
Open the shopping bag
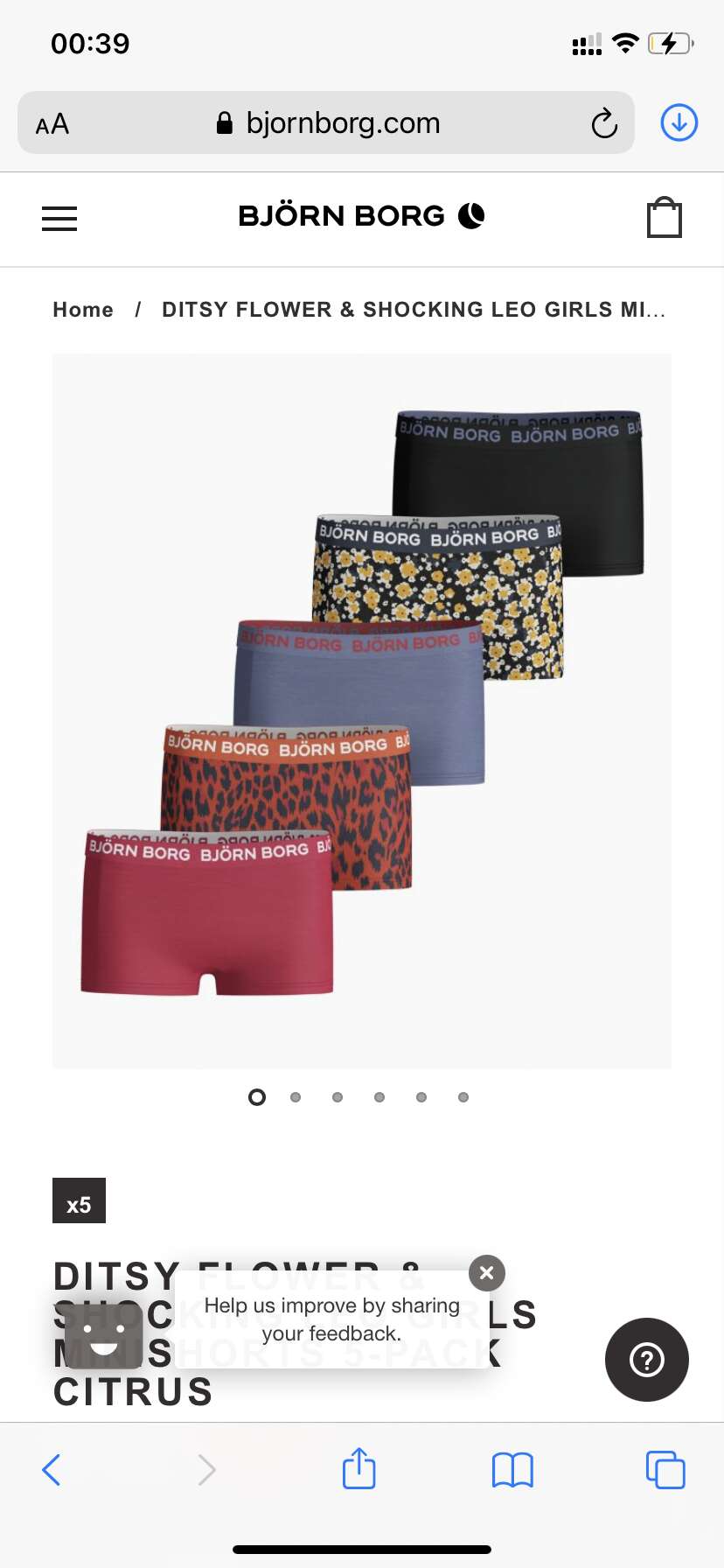click(664, 217)
